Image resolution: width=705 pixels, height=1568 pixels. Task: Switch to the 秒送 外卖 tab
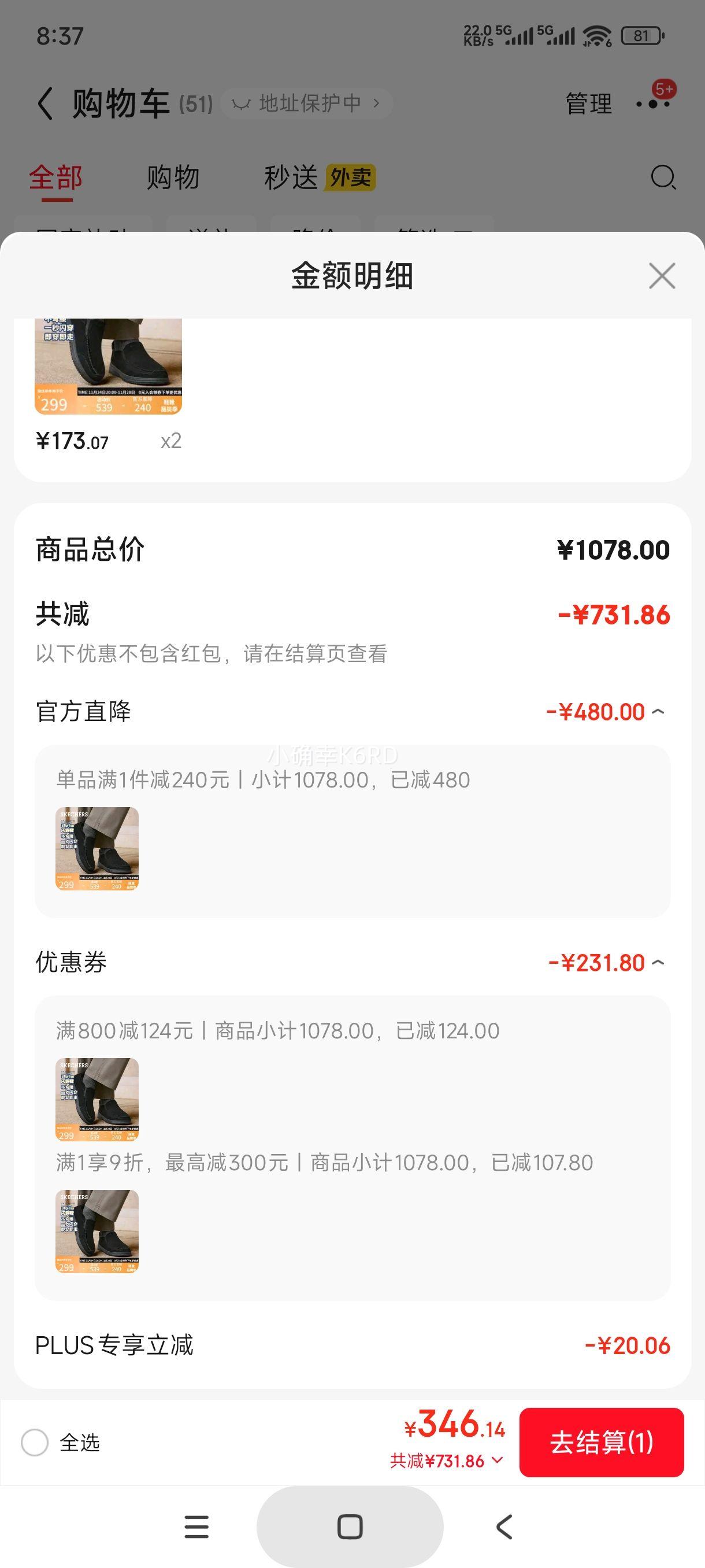pyautogui.click(x=320, y=177)
